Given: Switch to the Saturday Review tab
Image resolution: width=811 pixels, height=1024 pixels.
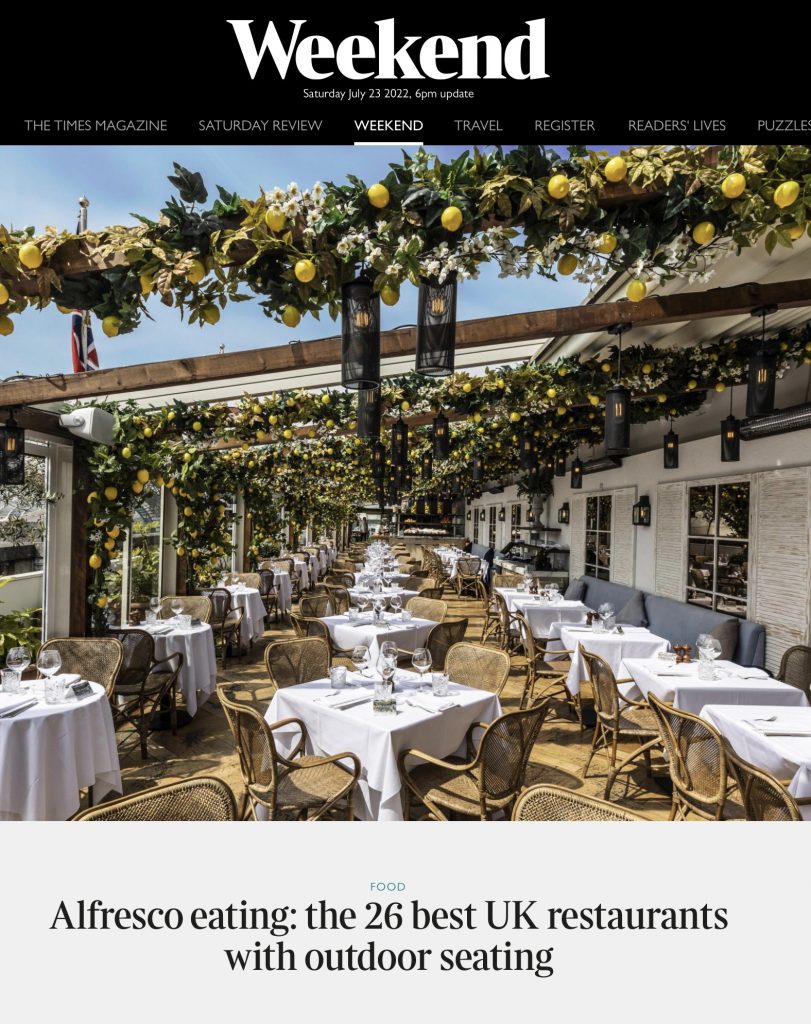Looking at the screenshot, I should click(x=260, y=125).
